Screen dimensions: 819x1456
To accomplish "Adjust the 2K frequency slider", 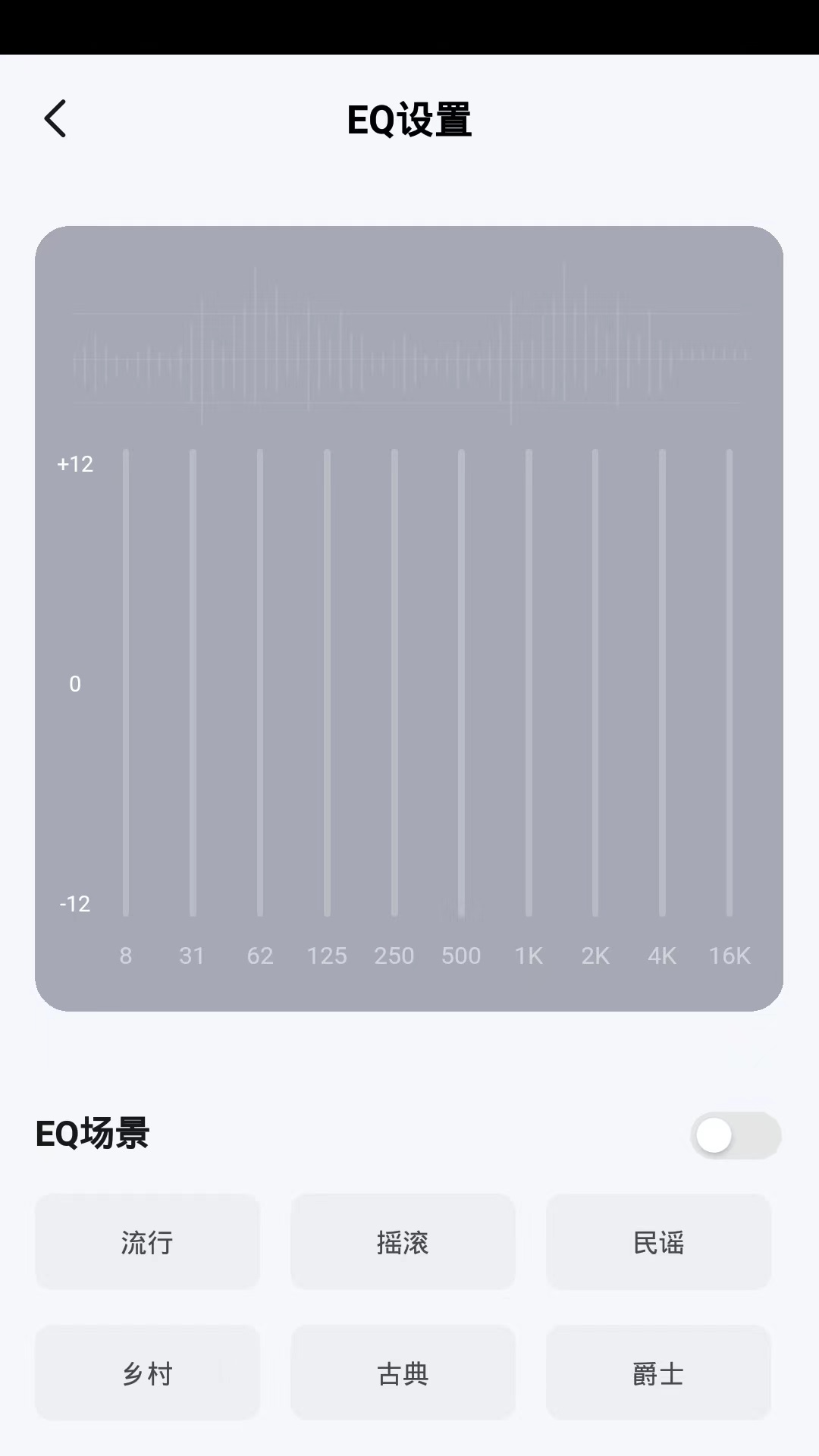I will tap(595, 682).
